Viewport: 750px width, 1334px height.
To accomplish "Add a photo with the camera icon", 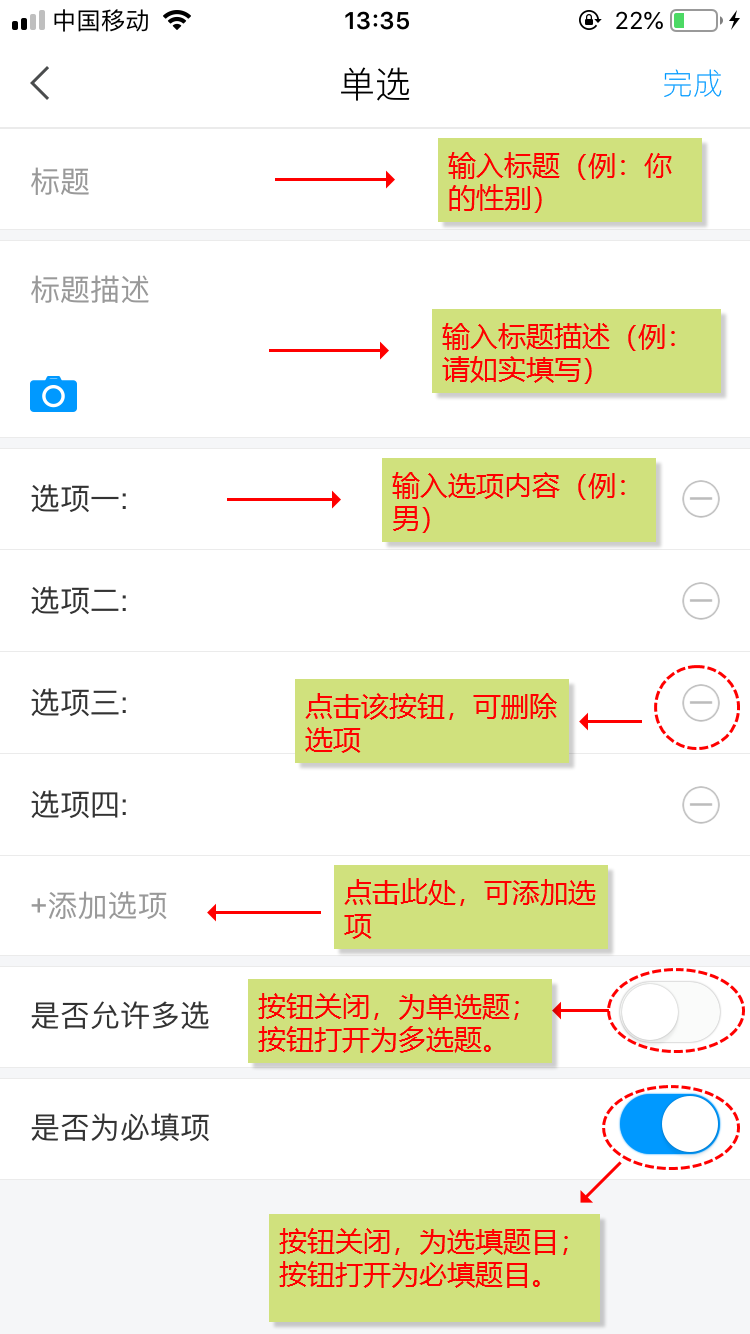I will tap(53, 394).
